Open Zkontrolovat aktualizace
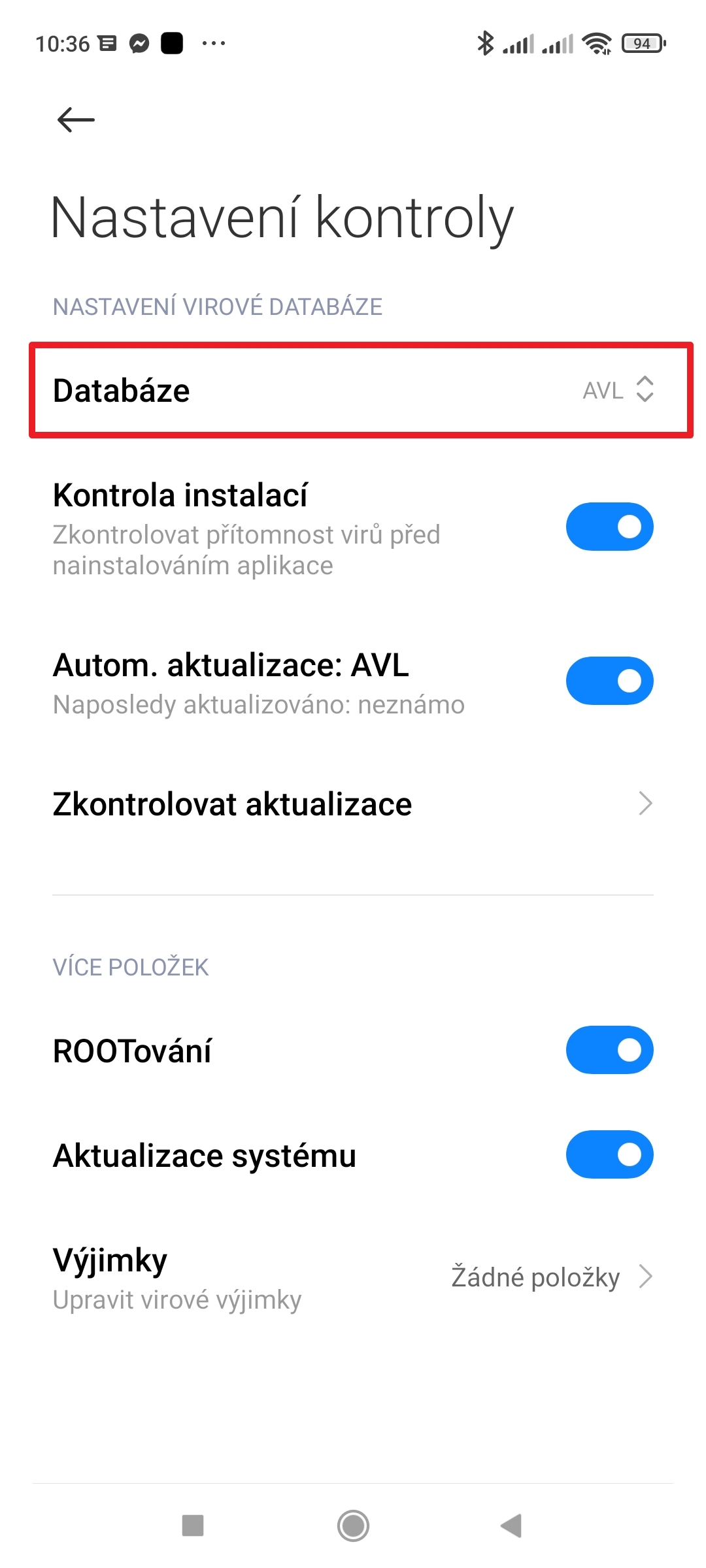Screen dimensions: 706x1568 (353, 804)
